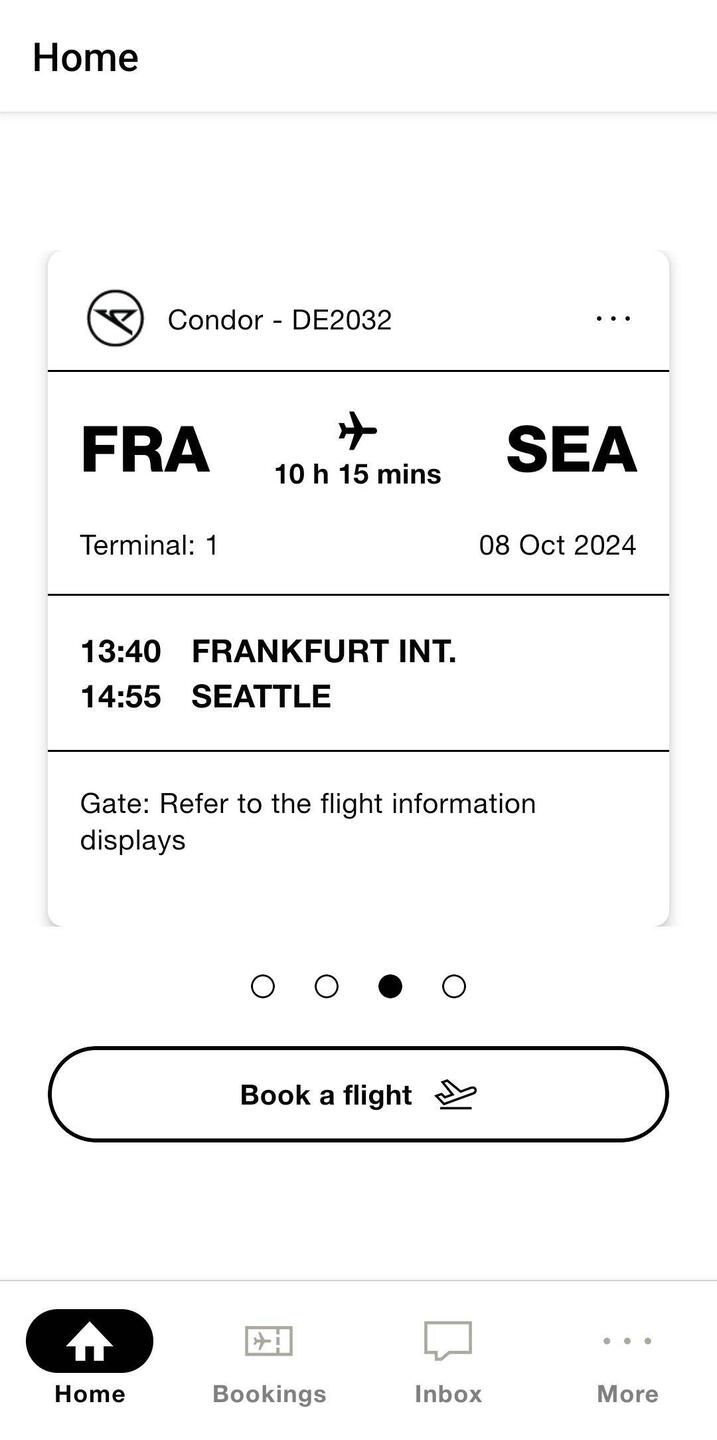Open the three-dot menu on the Condor flight card
This screenshot has height=1440, width=717.
click(x=613, y=319)
